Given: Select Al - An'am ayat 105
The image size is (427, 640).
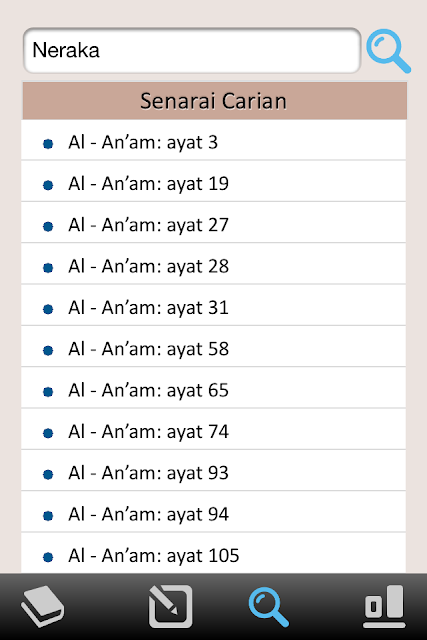Looking at the screenshot, I should pyautogui.click(x=214, y=553).
